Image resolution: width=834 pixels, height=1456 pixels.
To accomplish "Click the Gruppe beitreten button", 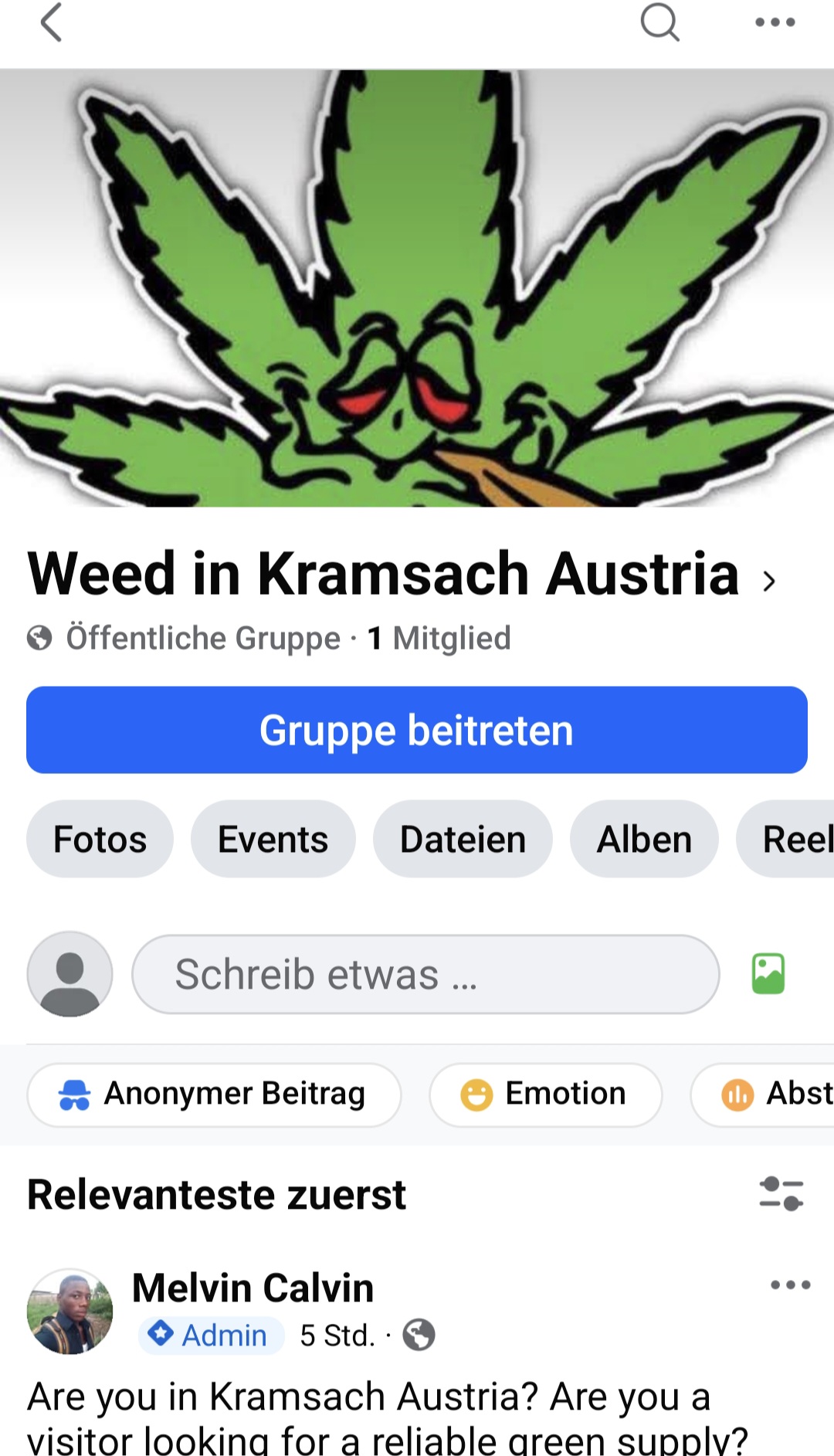I will click(x=417, y=729).
